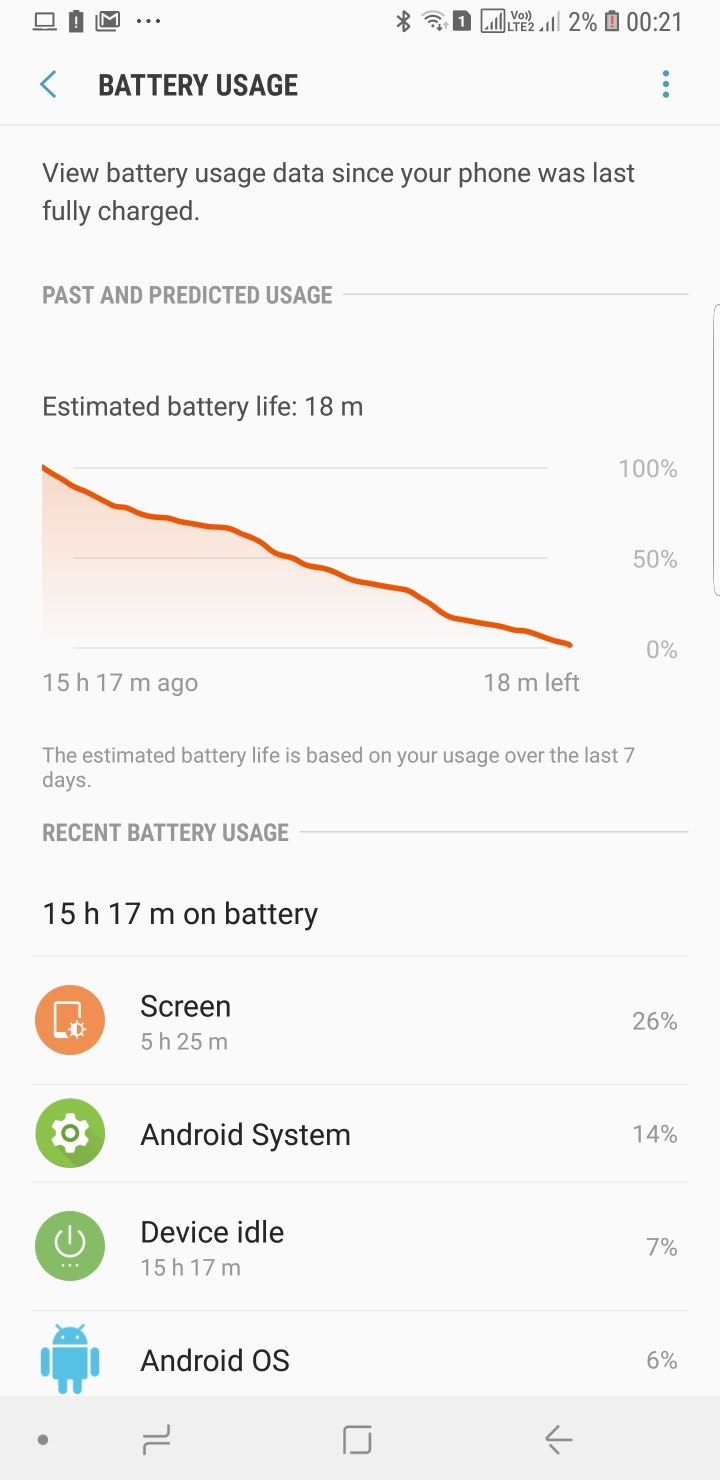The width and height of the screenshot is (720, 1480).
Task: Tap the system back navigation button
Action: coord(558,1440)
